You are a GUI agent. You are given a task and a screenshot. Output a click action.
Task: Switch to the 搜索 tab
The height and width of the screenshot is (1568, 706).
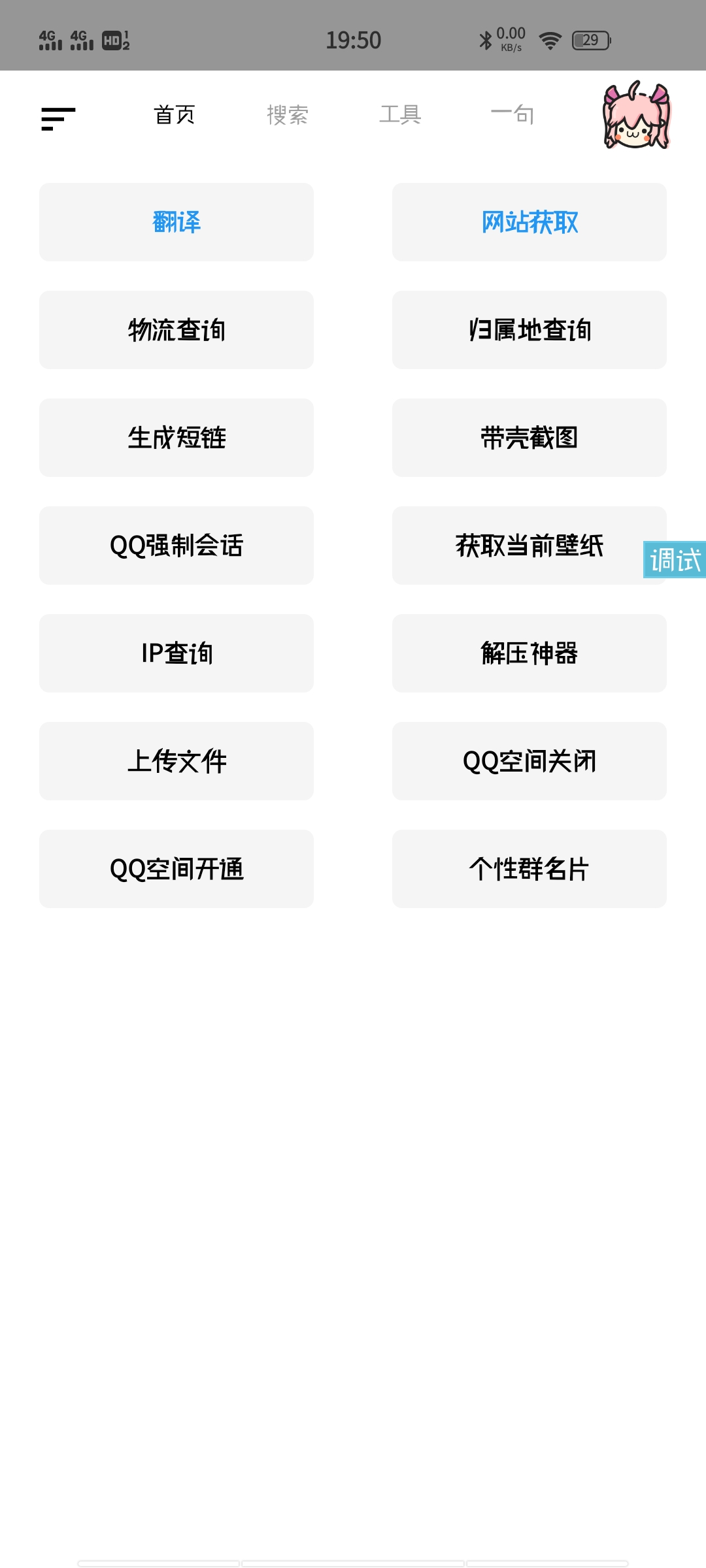pyautogui.click(x=288, y=115)
